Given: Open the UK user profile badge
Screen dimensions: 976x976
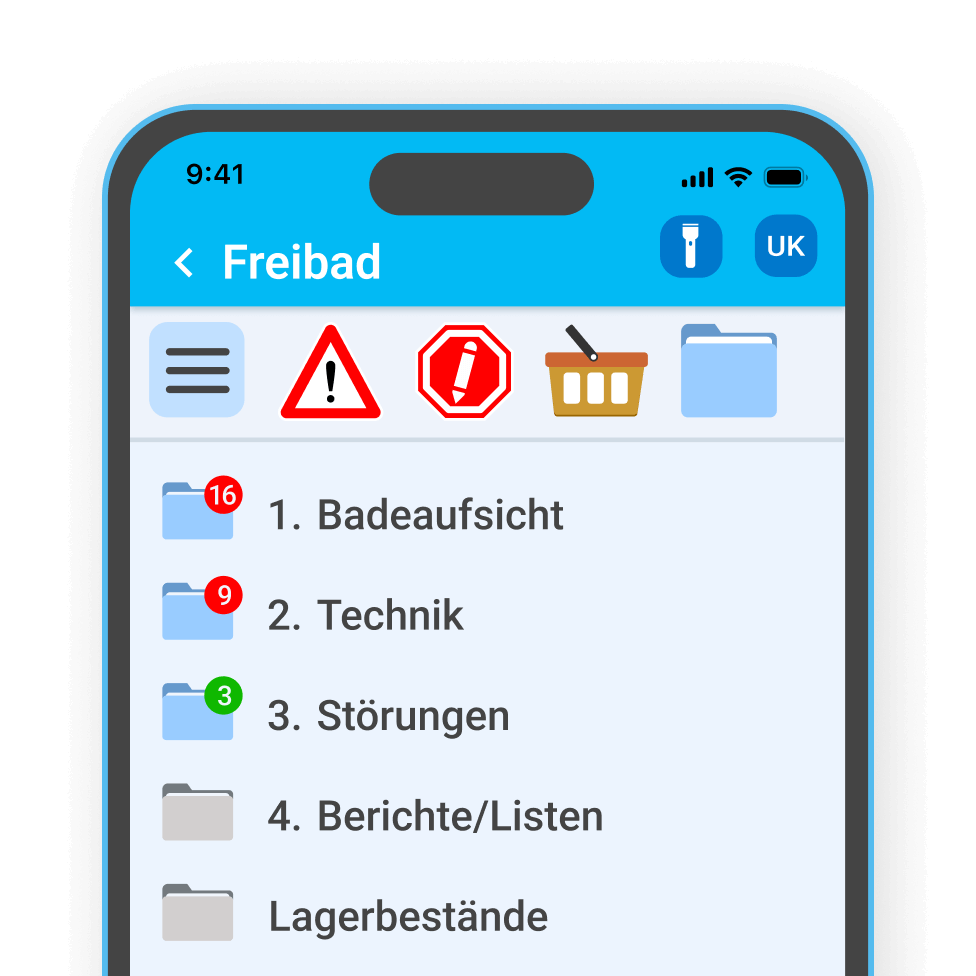Looking at the screenshot, I should [x=785, y=246].
